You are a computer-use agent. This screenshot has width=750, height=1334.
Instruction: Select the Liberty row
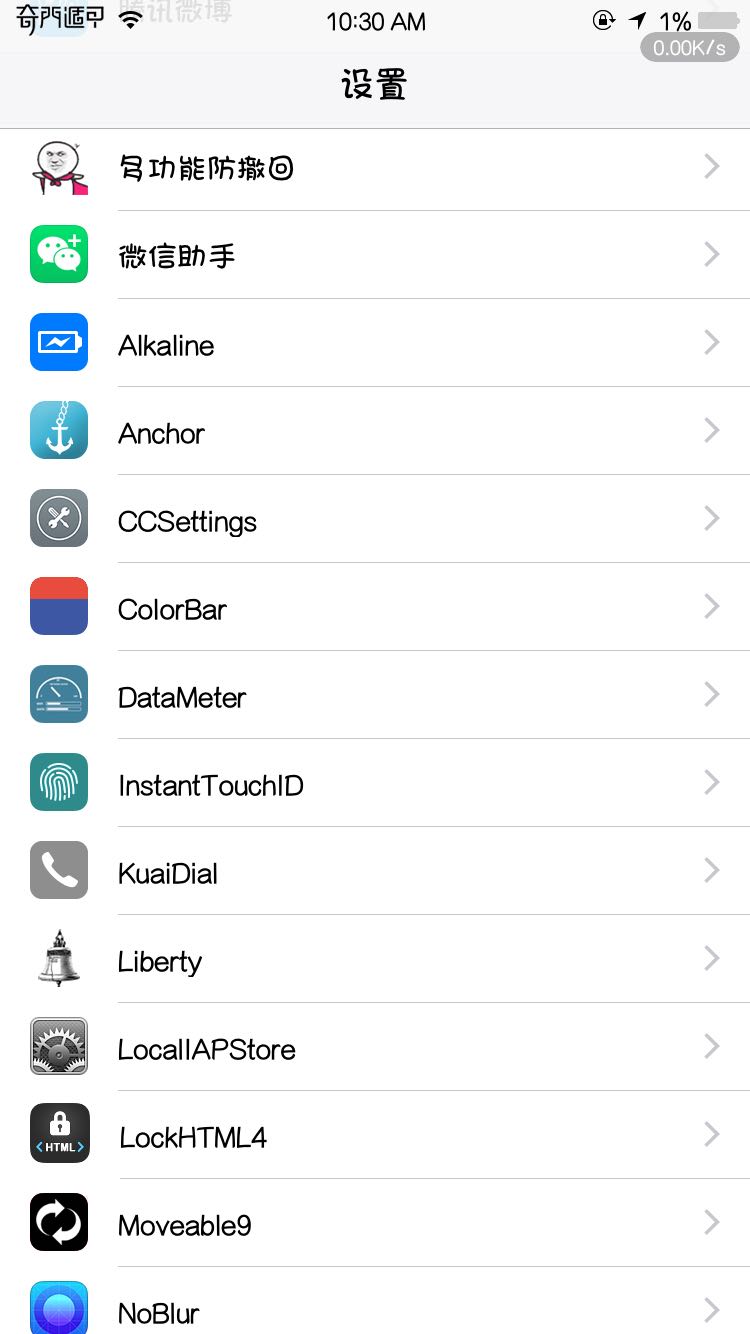click(375, 959)
